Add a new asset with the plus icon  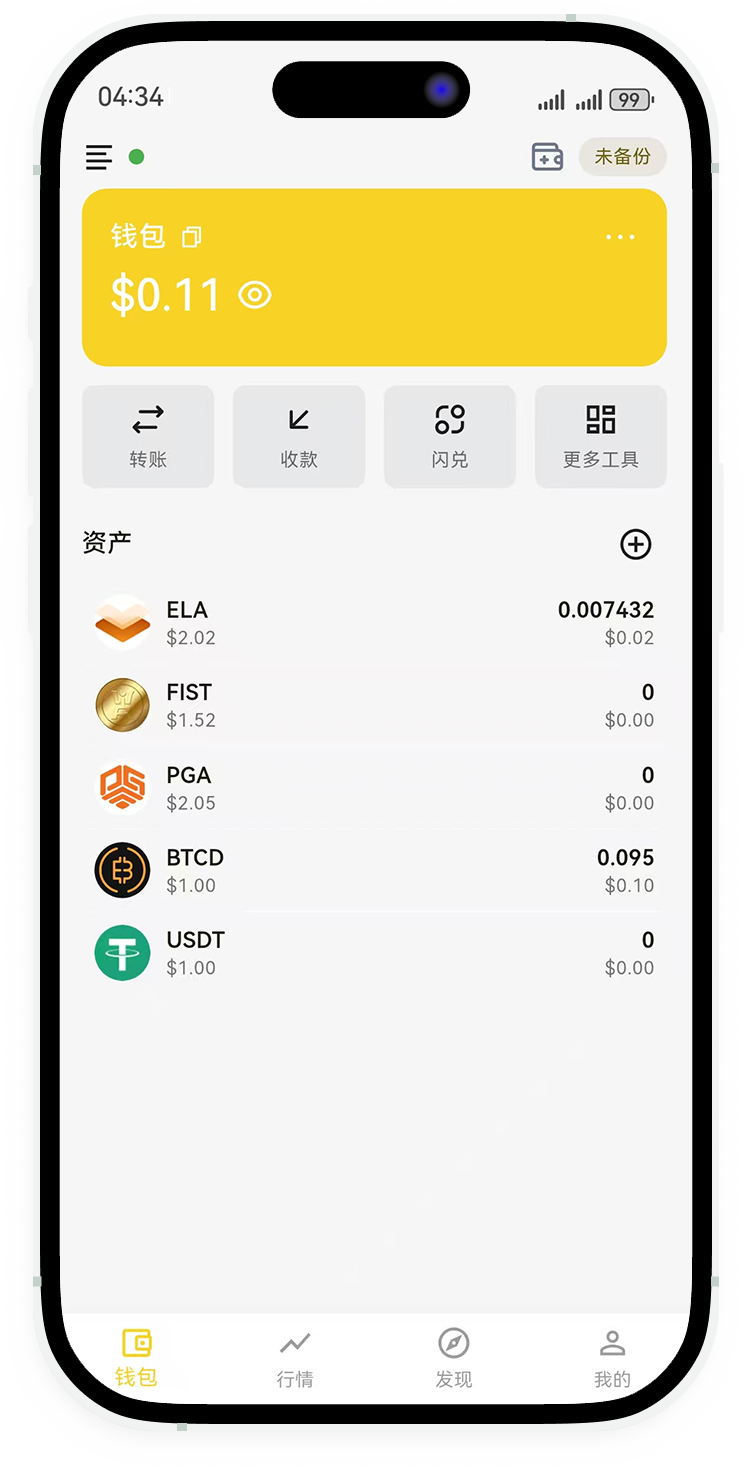tap(636, 544)
